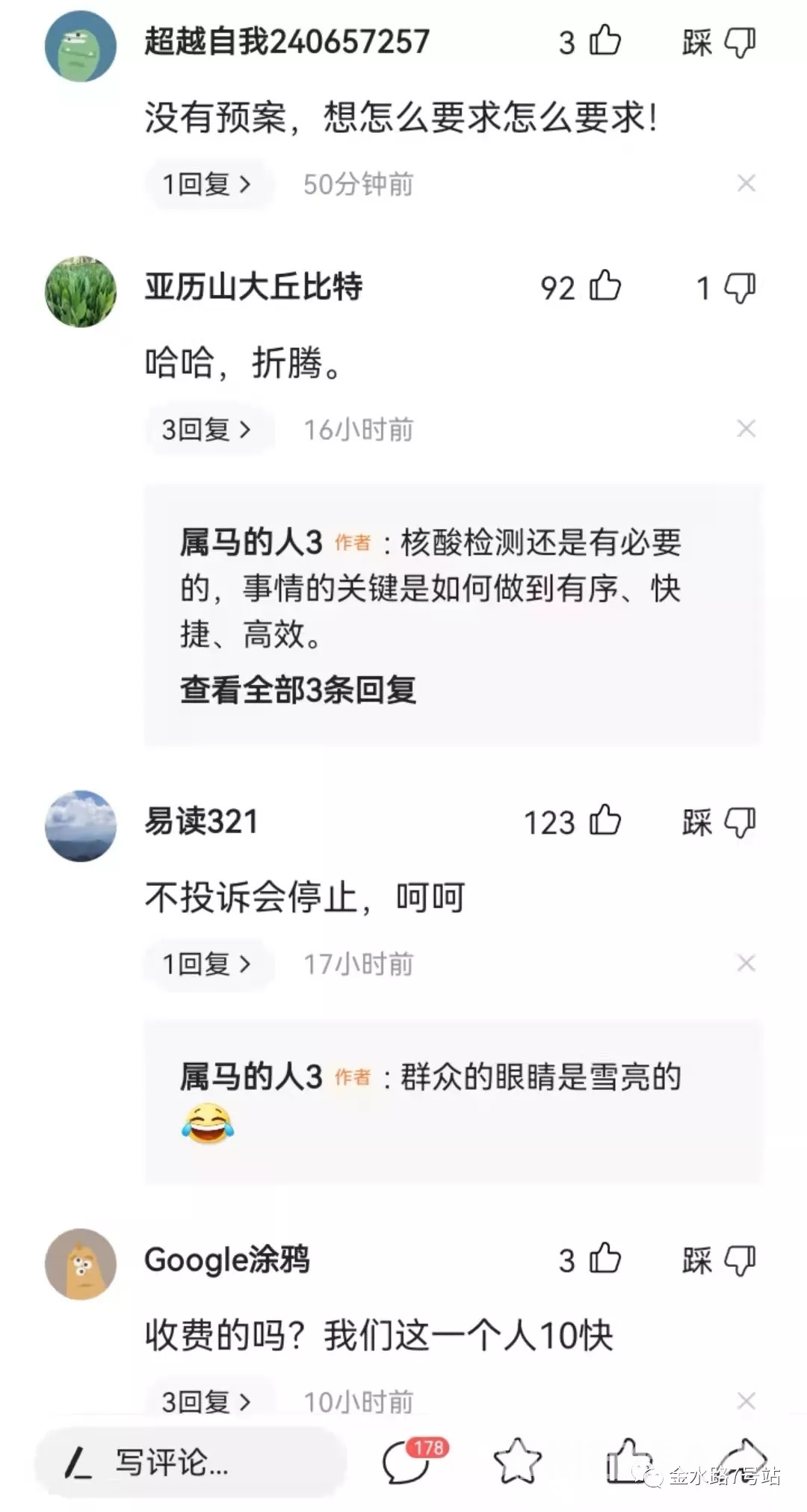Image resolution: width=807 pixels, height=1512 pixels.
Task: Favorite this article with the star
Action: pyautogui.click(x=517, y=1462)
